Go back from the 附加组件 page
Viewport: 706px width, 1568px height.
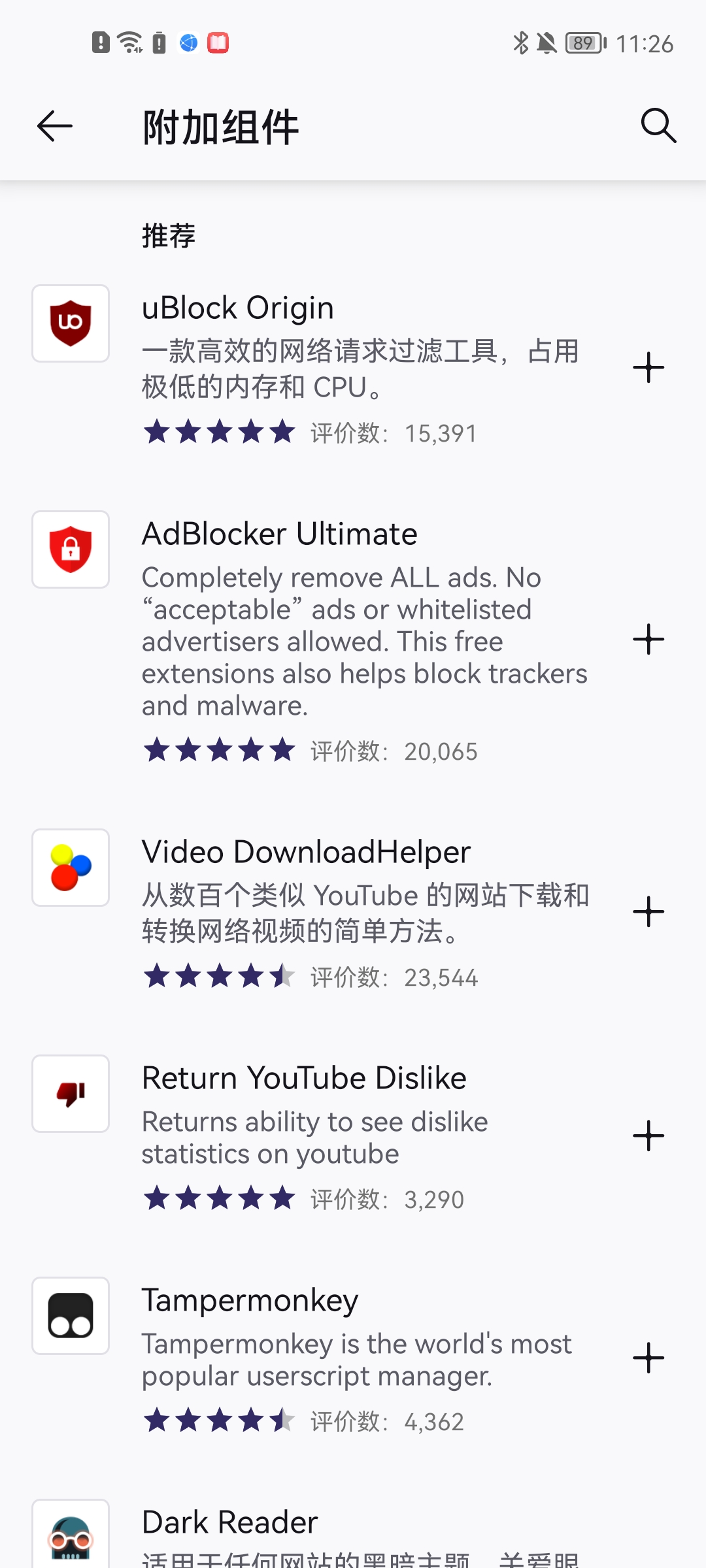tap(55, 126)
